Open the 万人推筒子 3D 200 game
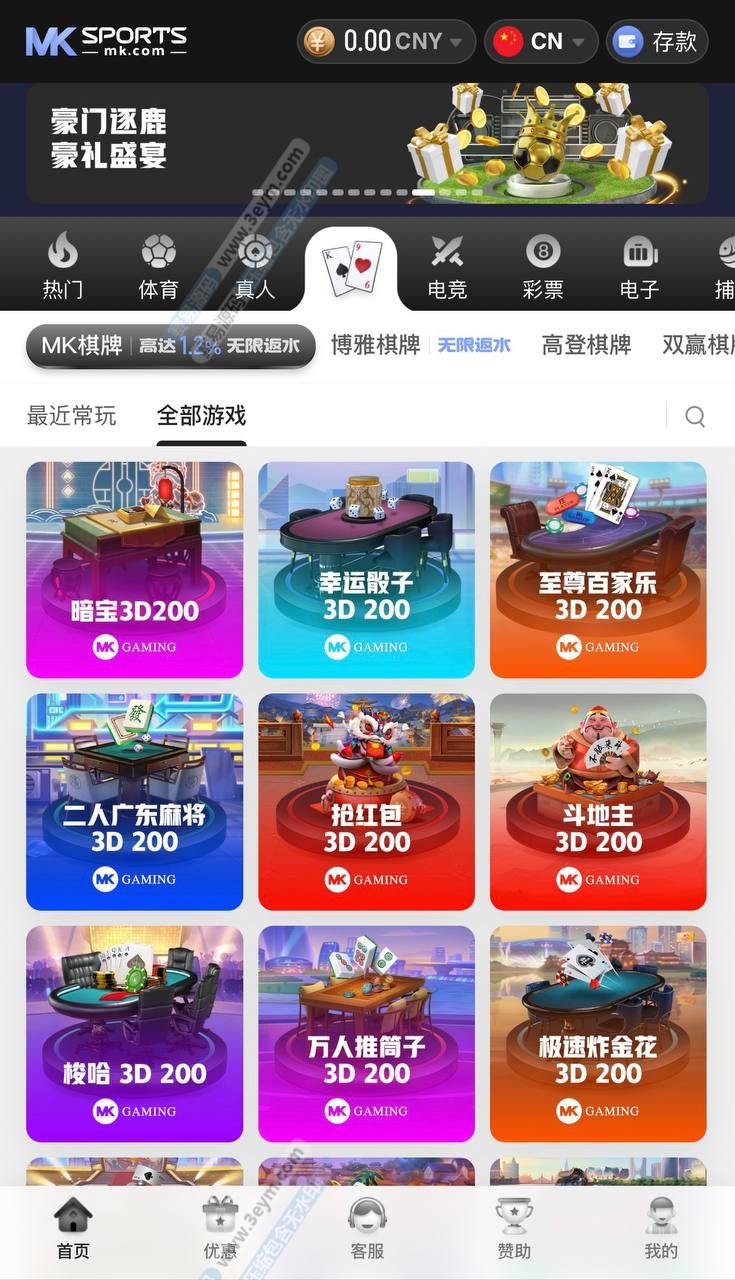 pos(366,1034)
